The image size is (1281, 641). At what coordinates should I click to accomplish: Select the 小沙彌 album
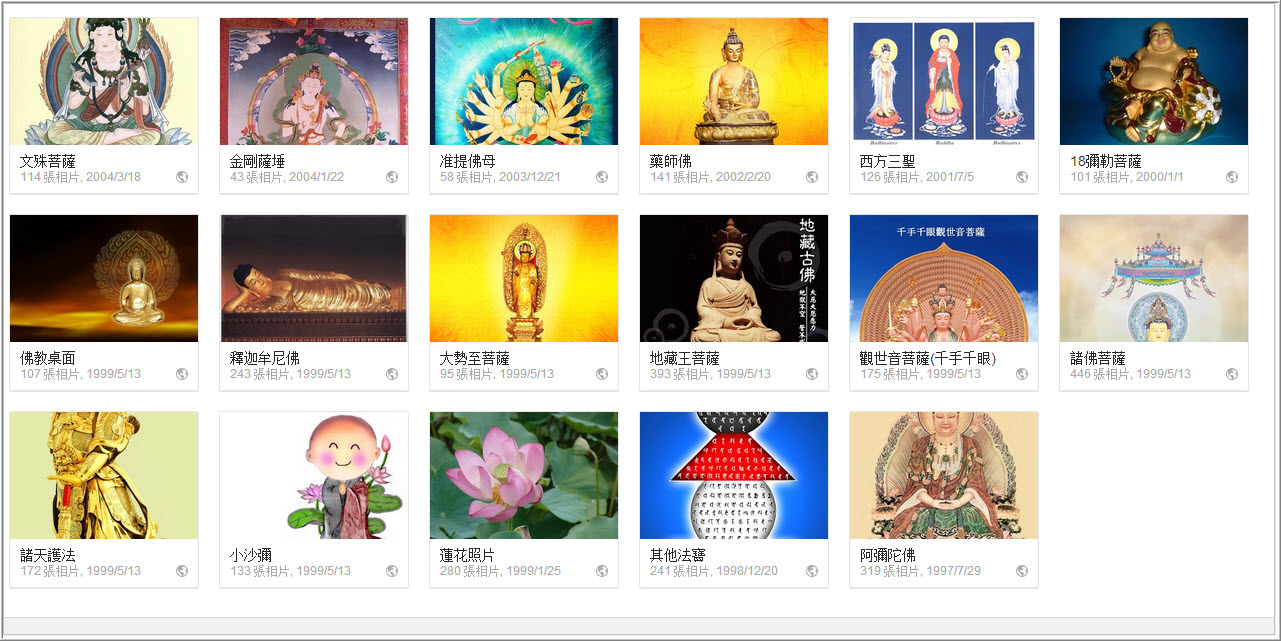(x=314, y=476)
